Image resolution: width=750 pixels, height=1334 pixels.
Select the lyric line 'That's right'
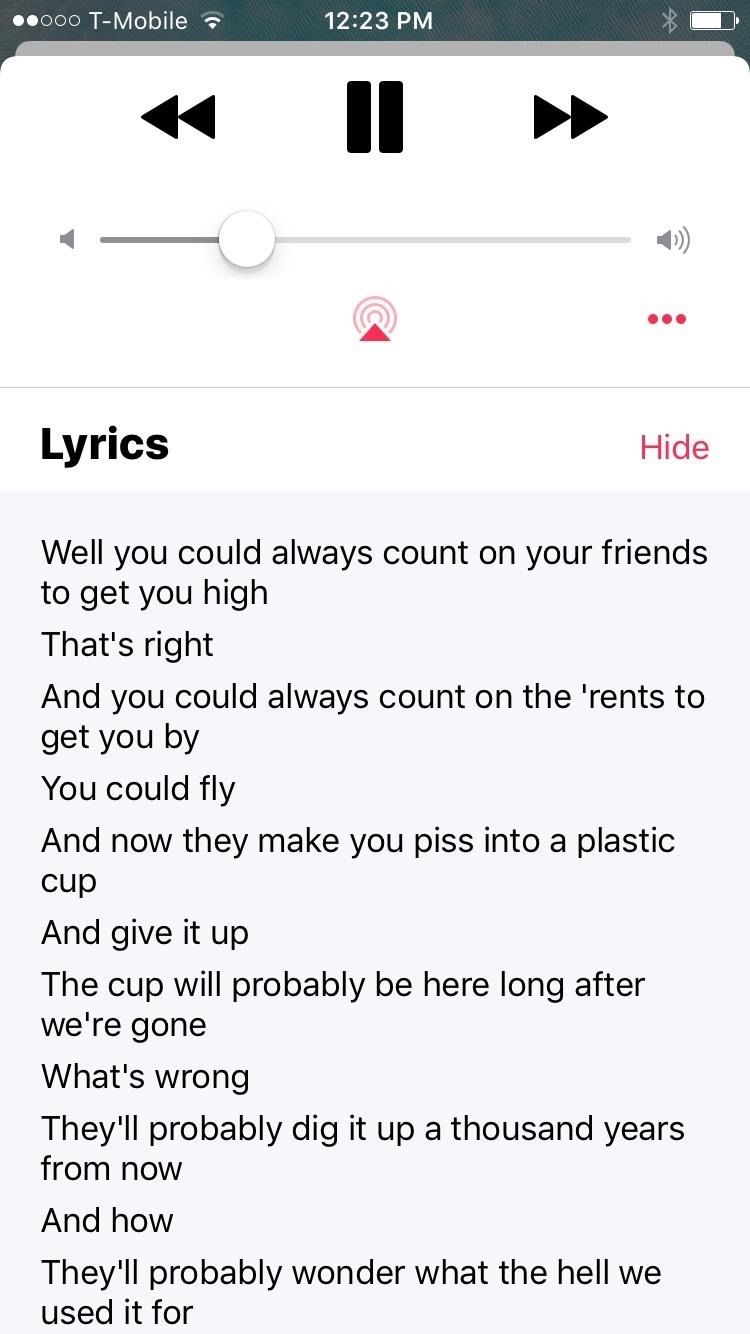[x=127, y=645]
